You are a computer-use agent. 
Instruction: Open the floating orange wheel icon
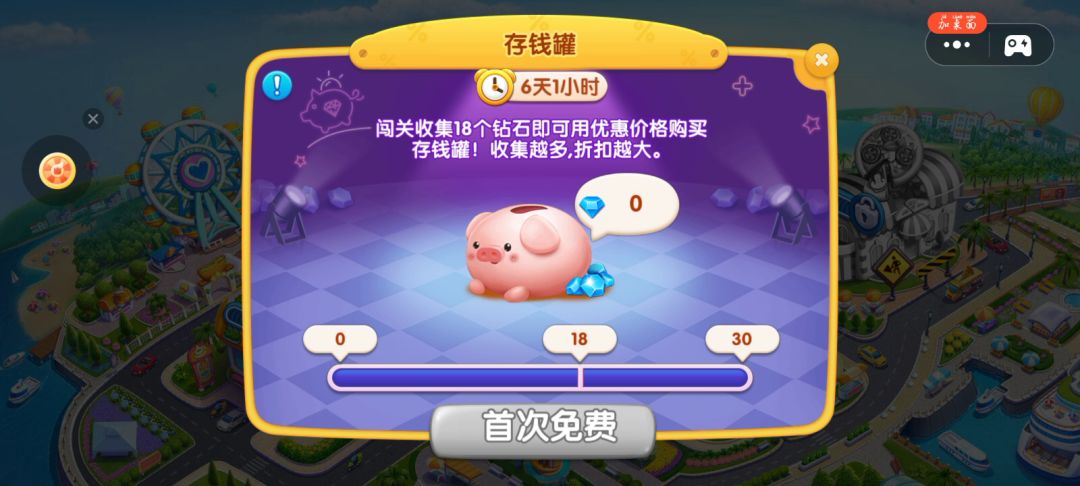57,170
